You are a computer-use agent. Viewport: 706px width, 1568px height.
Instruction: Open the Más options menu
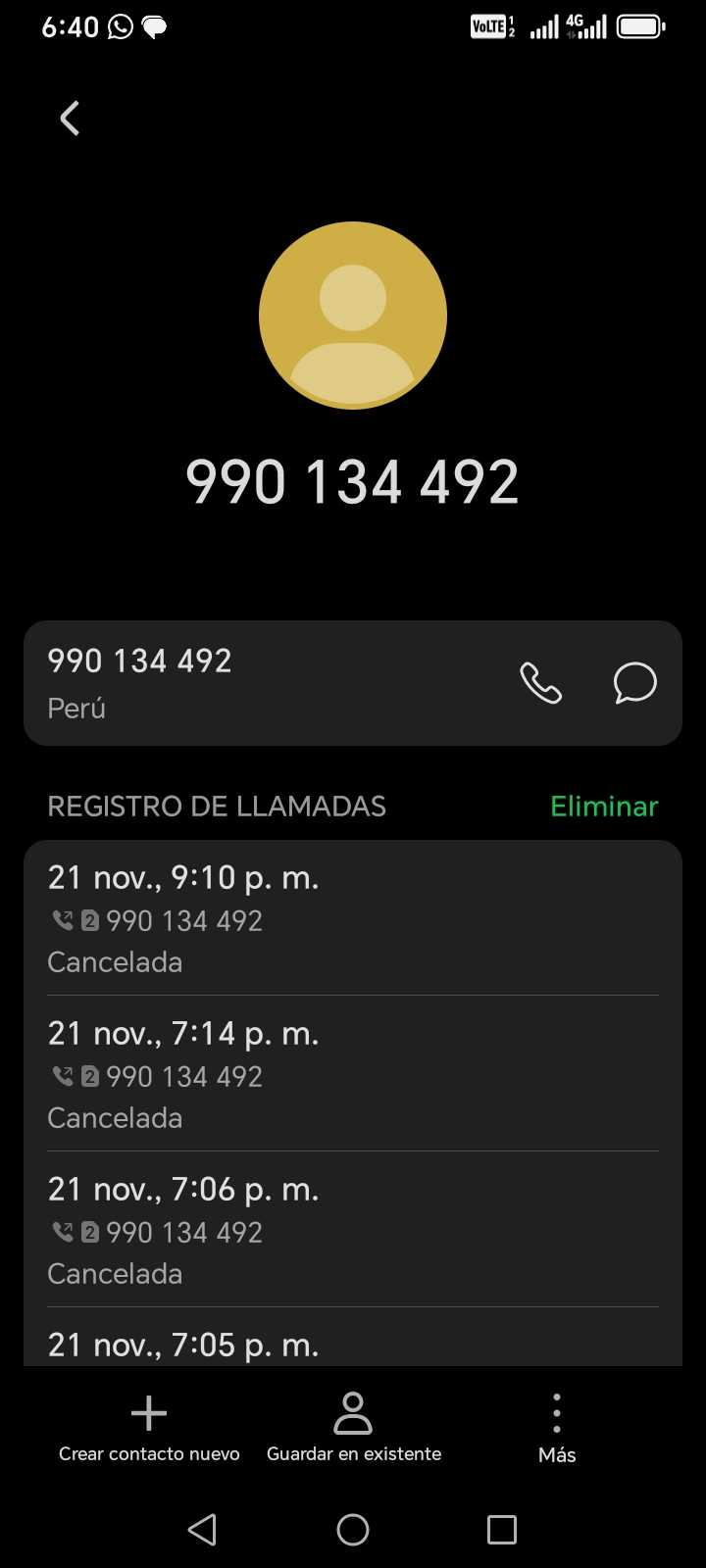pyautogui.click(x=557, y=1428)
